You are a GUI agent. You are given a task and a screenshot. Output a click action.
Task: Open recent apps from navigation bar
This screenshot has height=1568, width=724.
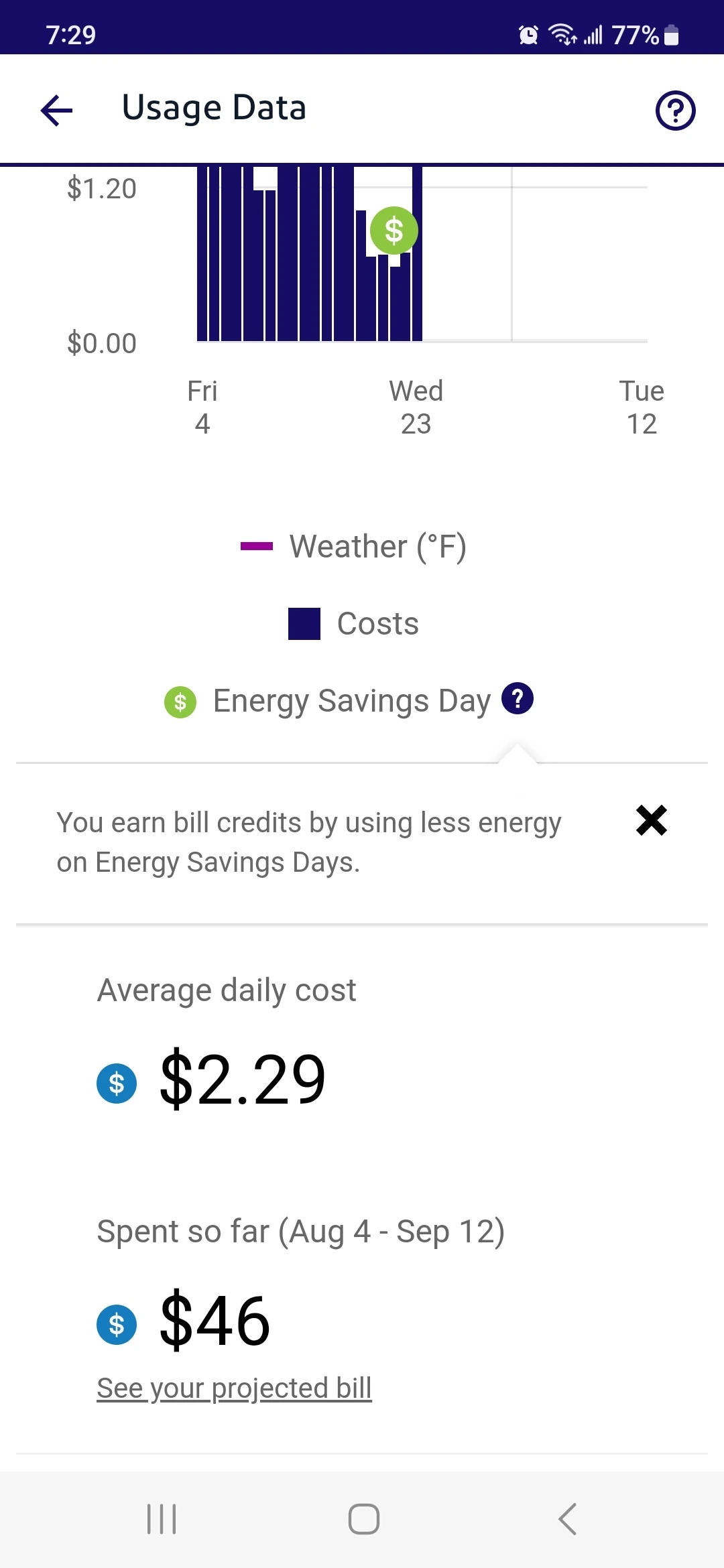click(162, 1518)
